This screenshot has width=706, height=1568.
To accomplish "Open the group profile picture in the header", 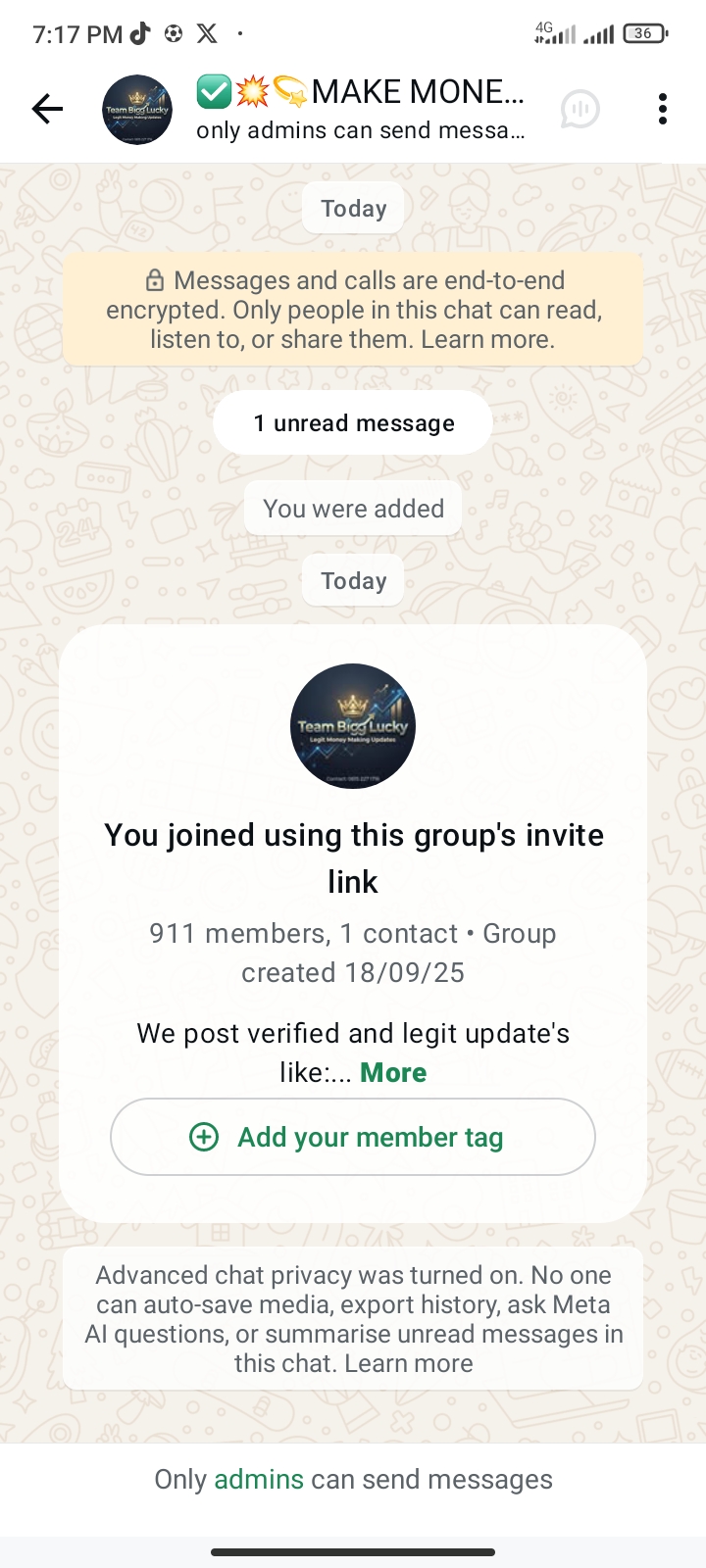I will (137, 109).
